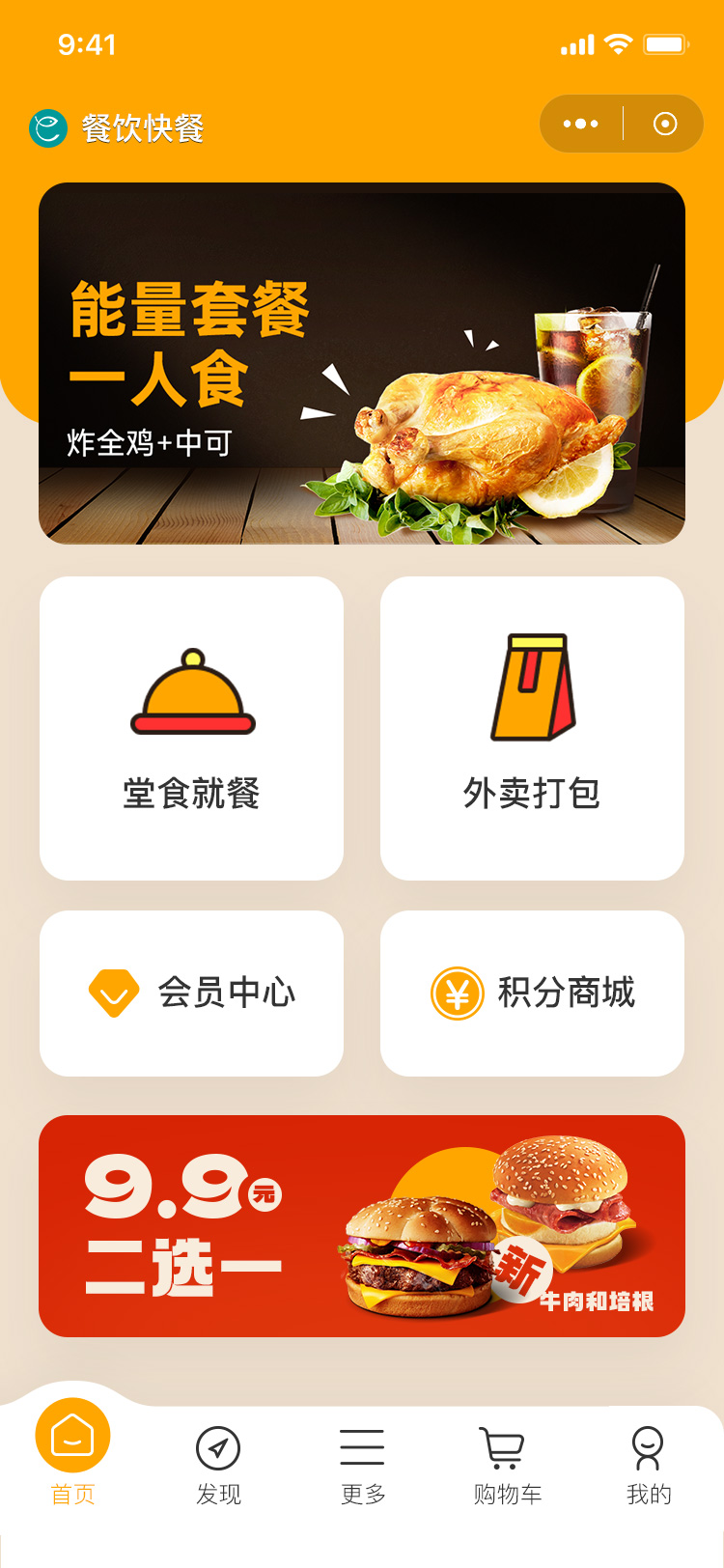
Task: Close the mini program via circle button
Action: click(x=665, y=124)
